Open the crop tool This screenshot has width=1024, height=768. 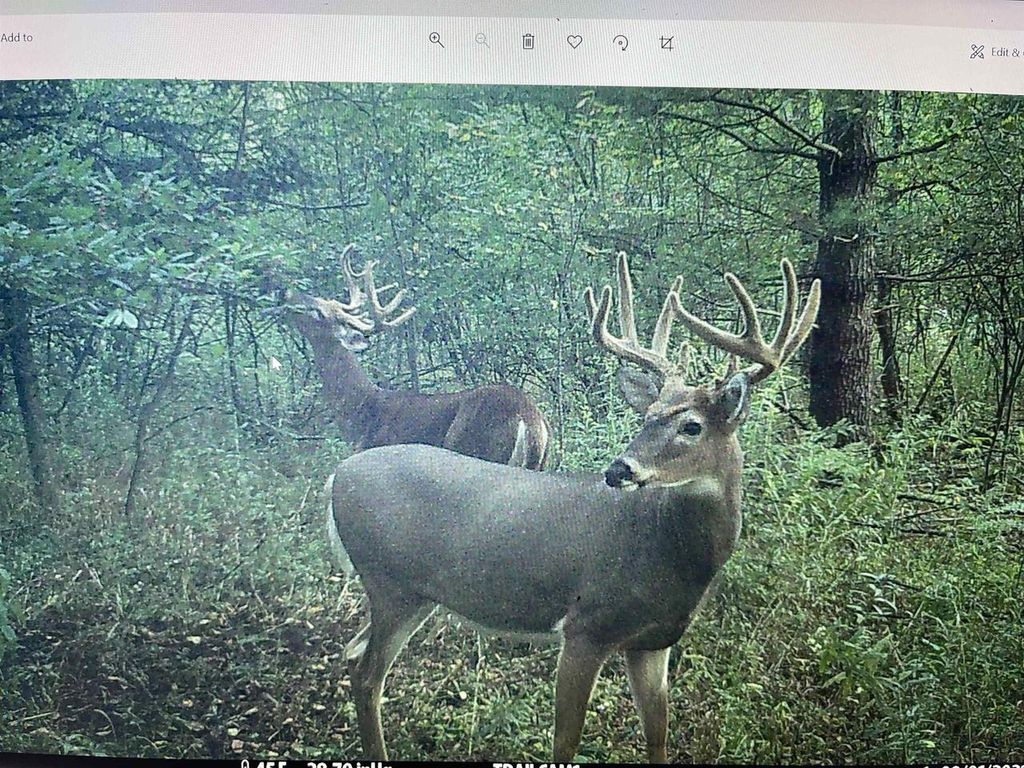pyautogui.click(x=666, y=43)
